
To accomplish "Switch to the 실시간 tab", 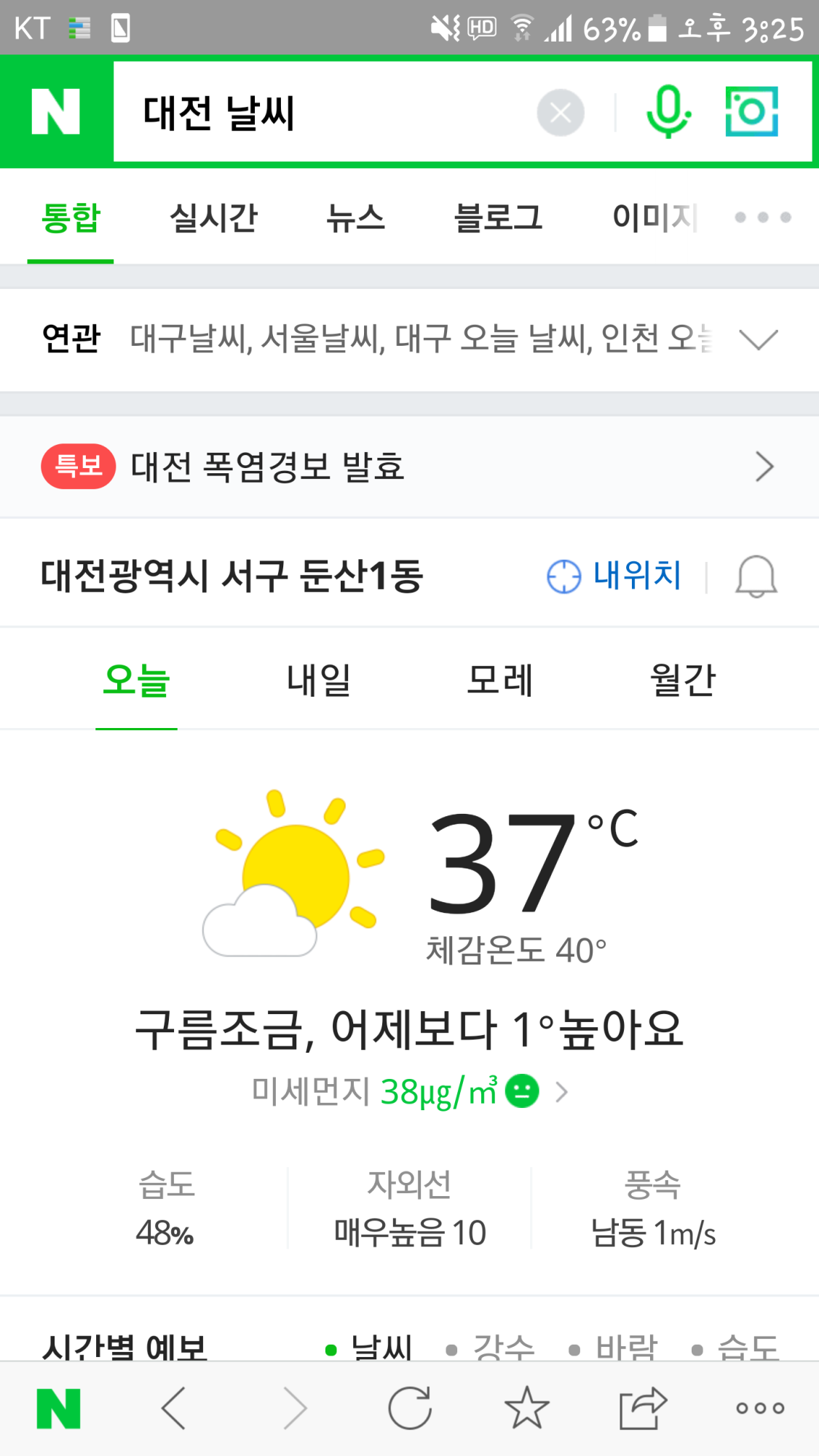I will (213, 217).
